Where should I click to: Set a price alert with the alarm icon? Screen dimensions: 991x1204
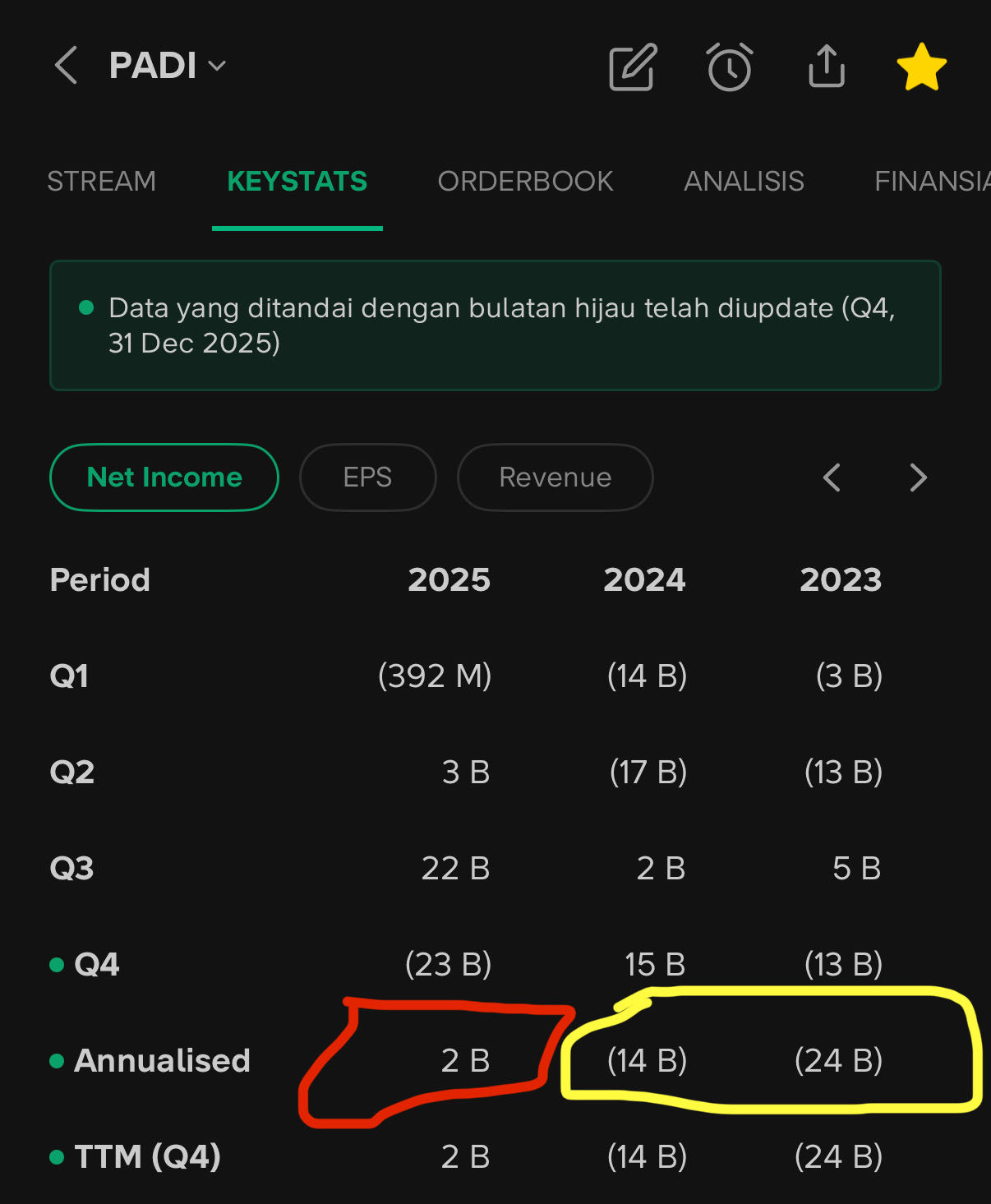[730, 67]
